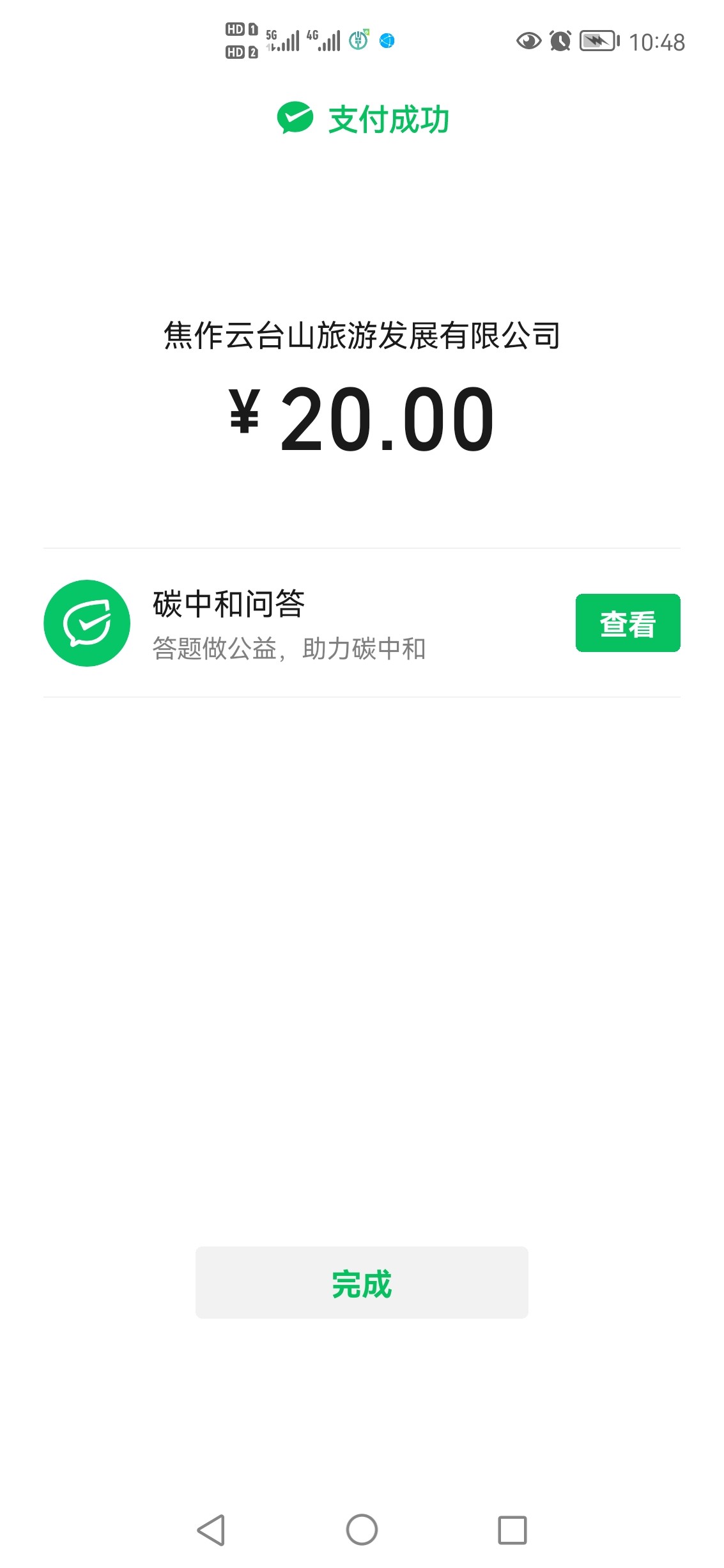Tap the 查看 button for 碳中和问答
724x1568 pixels.
tap(628, 623)
